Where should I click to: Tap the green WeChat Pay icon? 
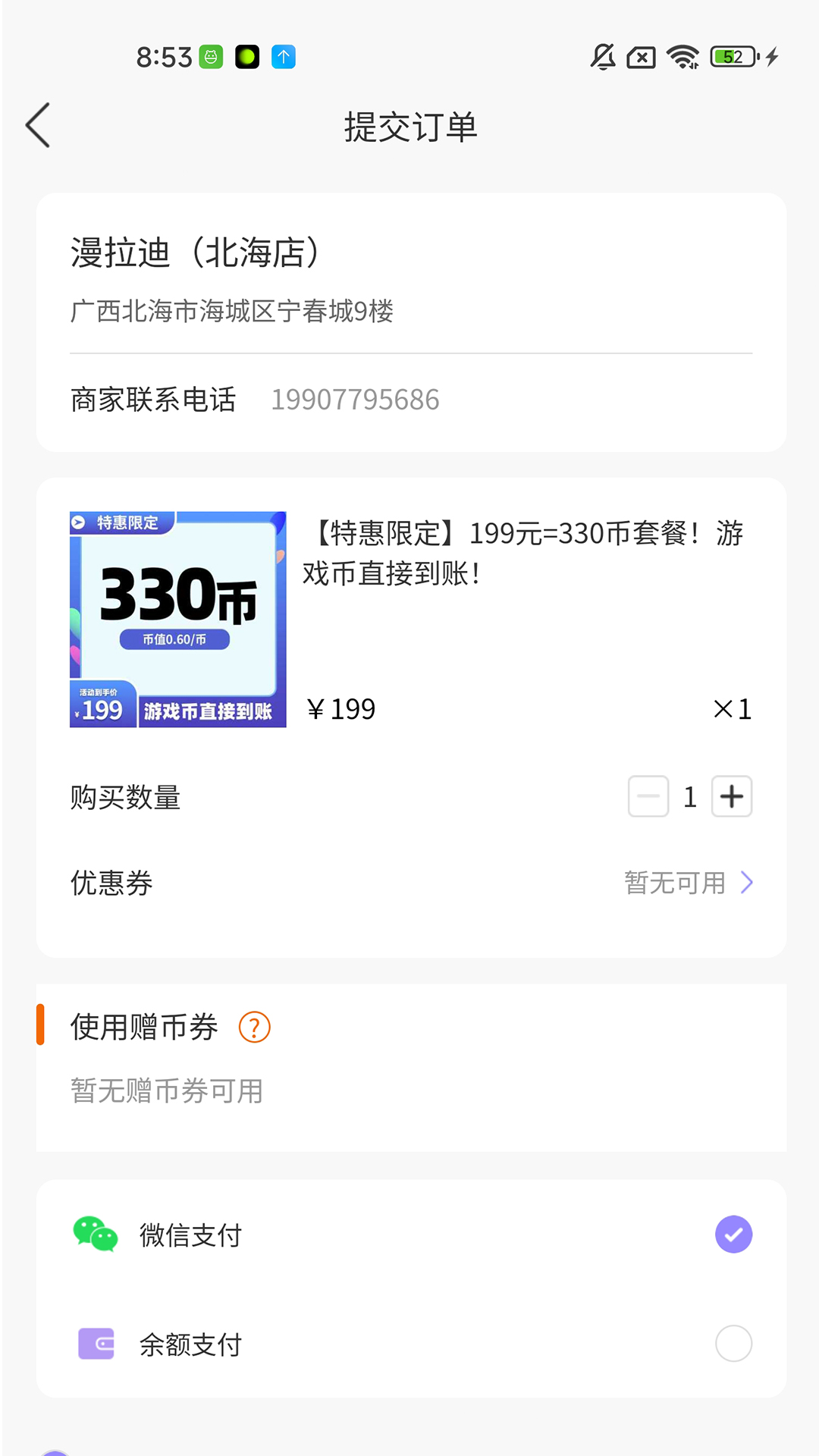click(x=94, y=1234)
